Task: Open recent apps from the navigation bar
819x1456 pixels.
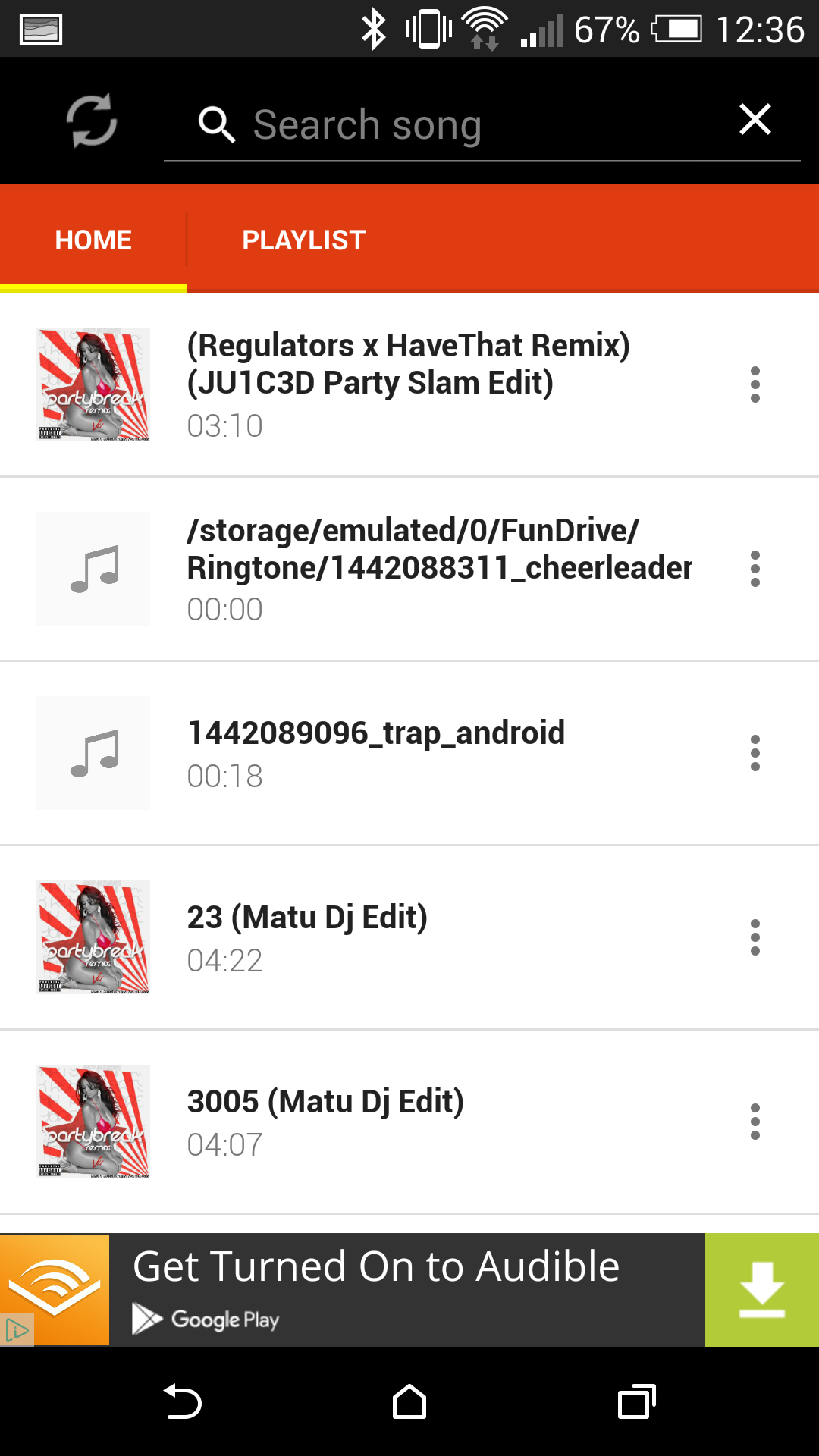Action: pos(636,1401)
